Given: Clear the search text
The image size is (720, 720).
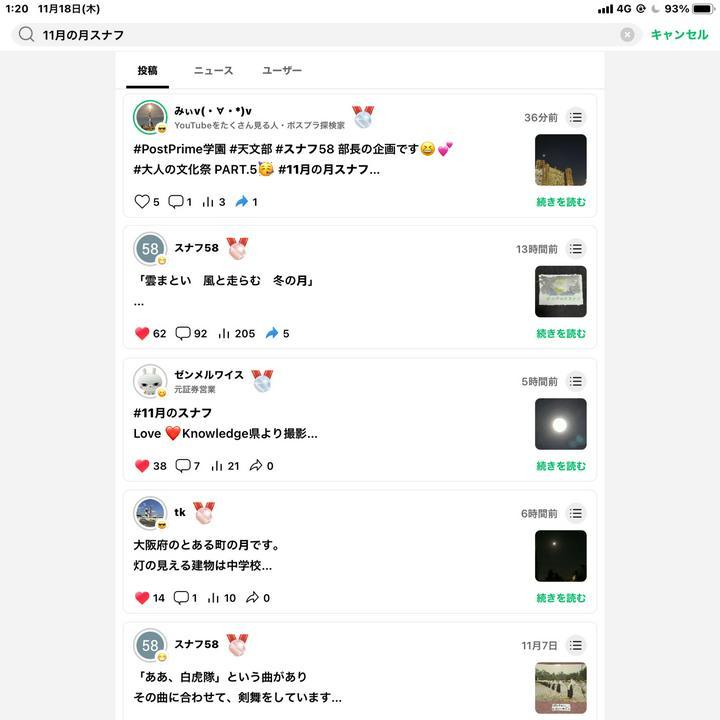Looking at the screenshot, I should [627, 35].
